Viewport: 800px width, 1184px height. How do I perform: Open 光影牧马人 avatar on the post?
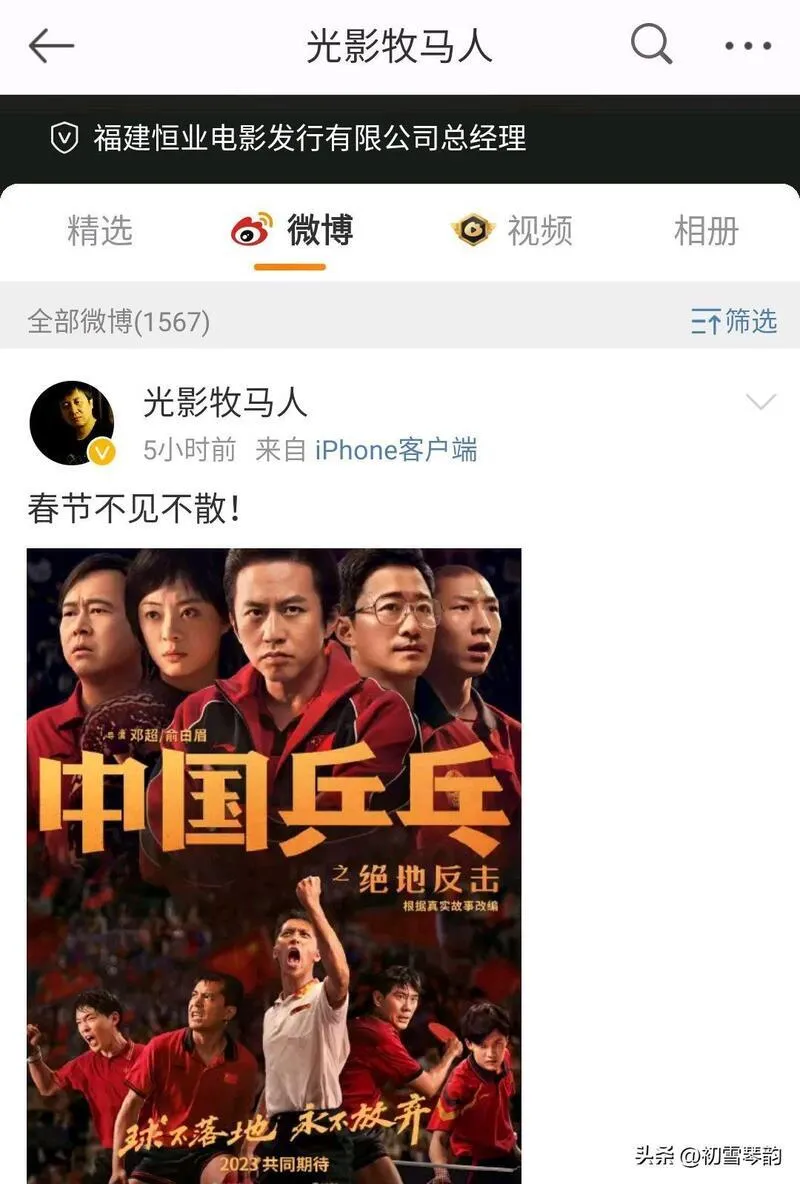click(x=72, y=423)
